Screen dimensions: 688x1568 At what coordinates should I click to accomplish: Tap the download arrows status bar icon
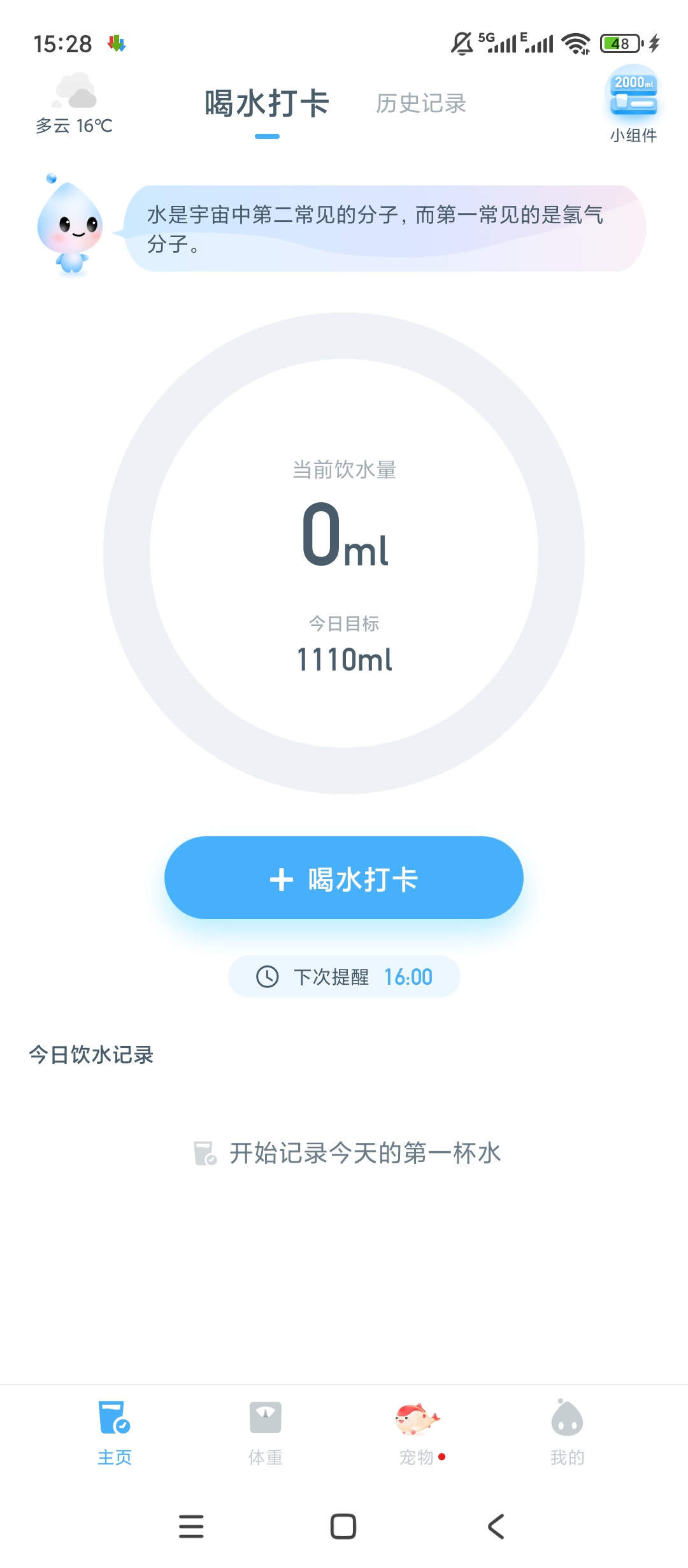point(117,43)
